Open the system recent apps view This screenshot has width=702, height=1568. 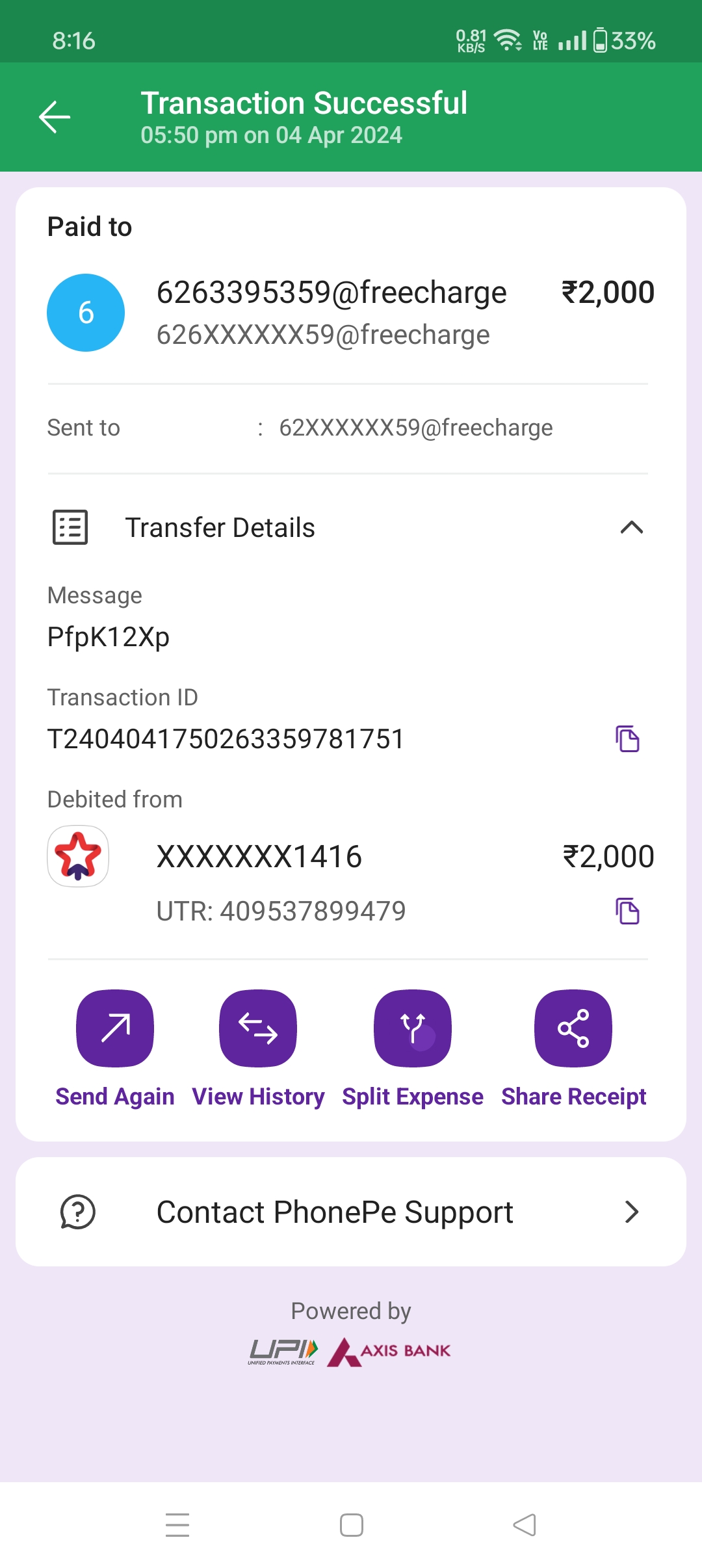click(177, 1525)
